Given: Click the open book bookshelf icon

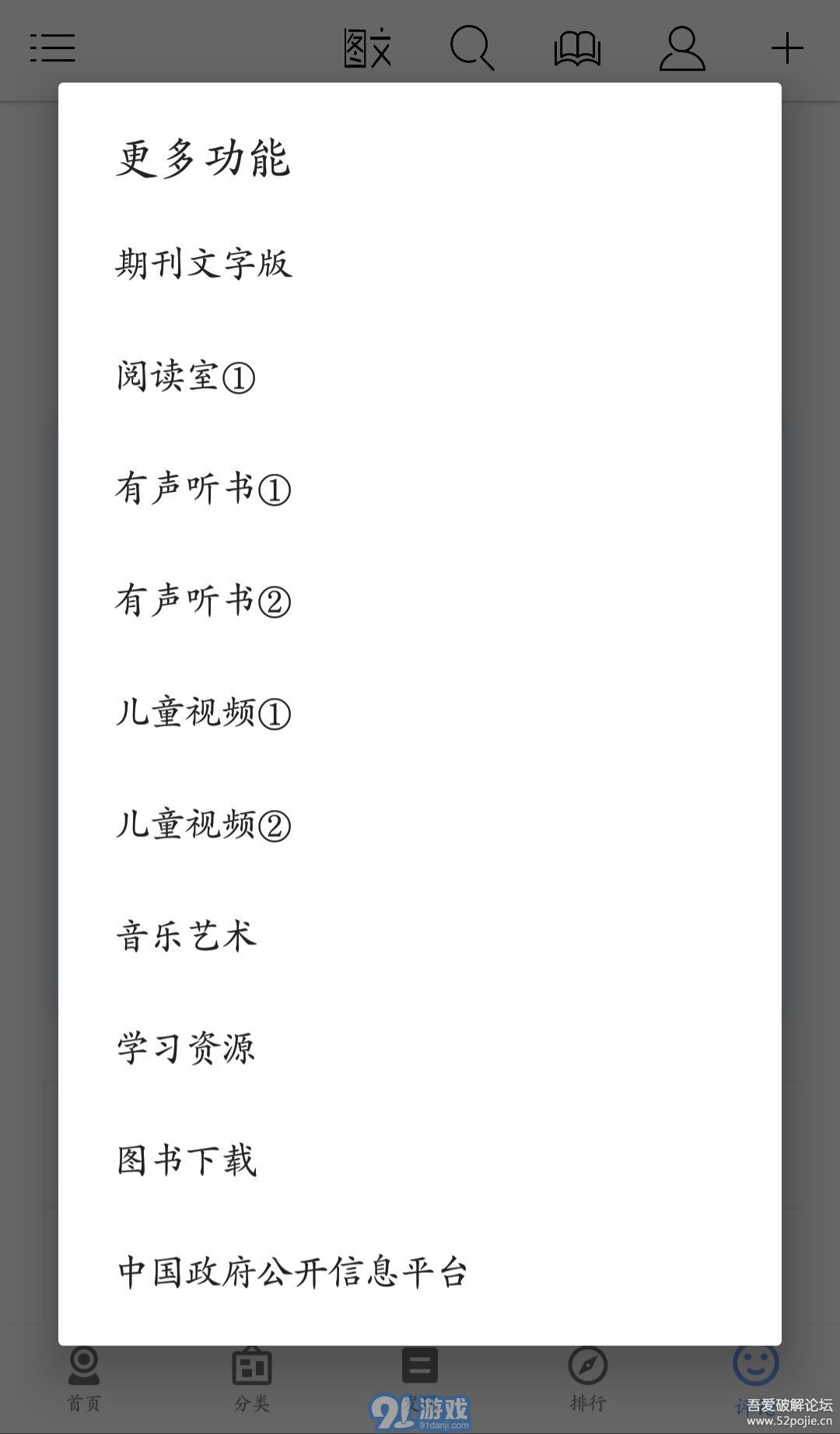Looking at the screenshot, I should point(577,48).
